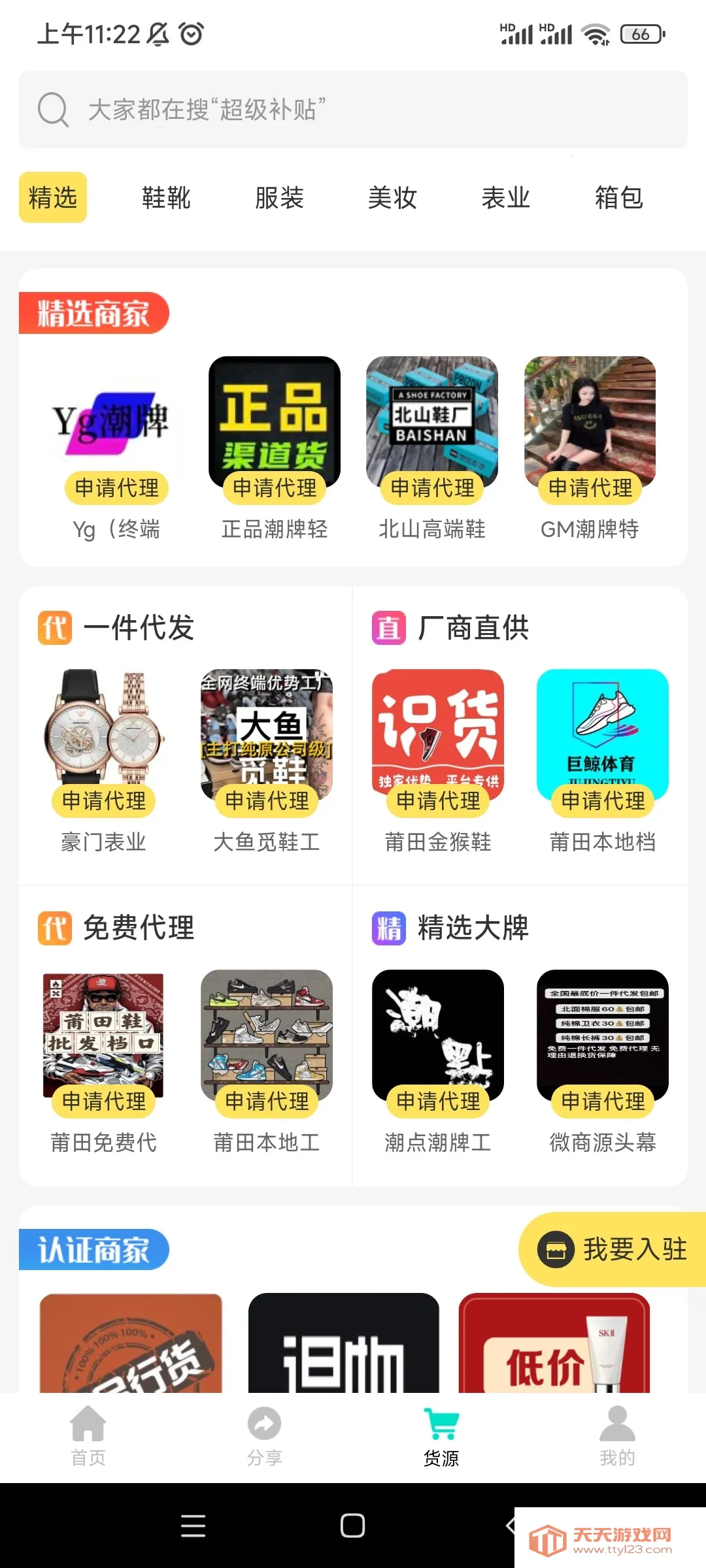Tap the search magnifier icon
The image size is (706, 1568).
tap(54, 110)
